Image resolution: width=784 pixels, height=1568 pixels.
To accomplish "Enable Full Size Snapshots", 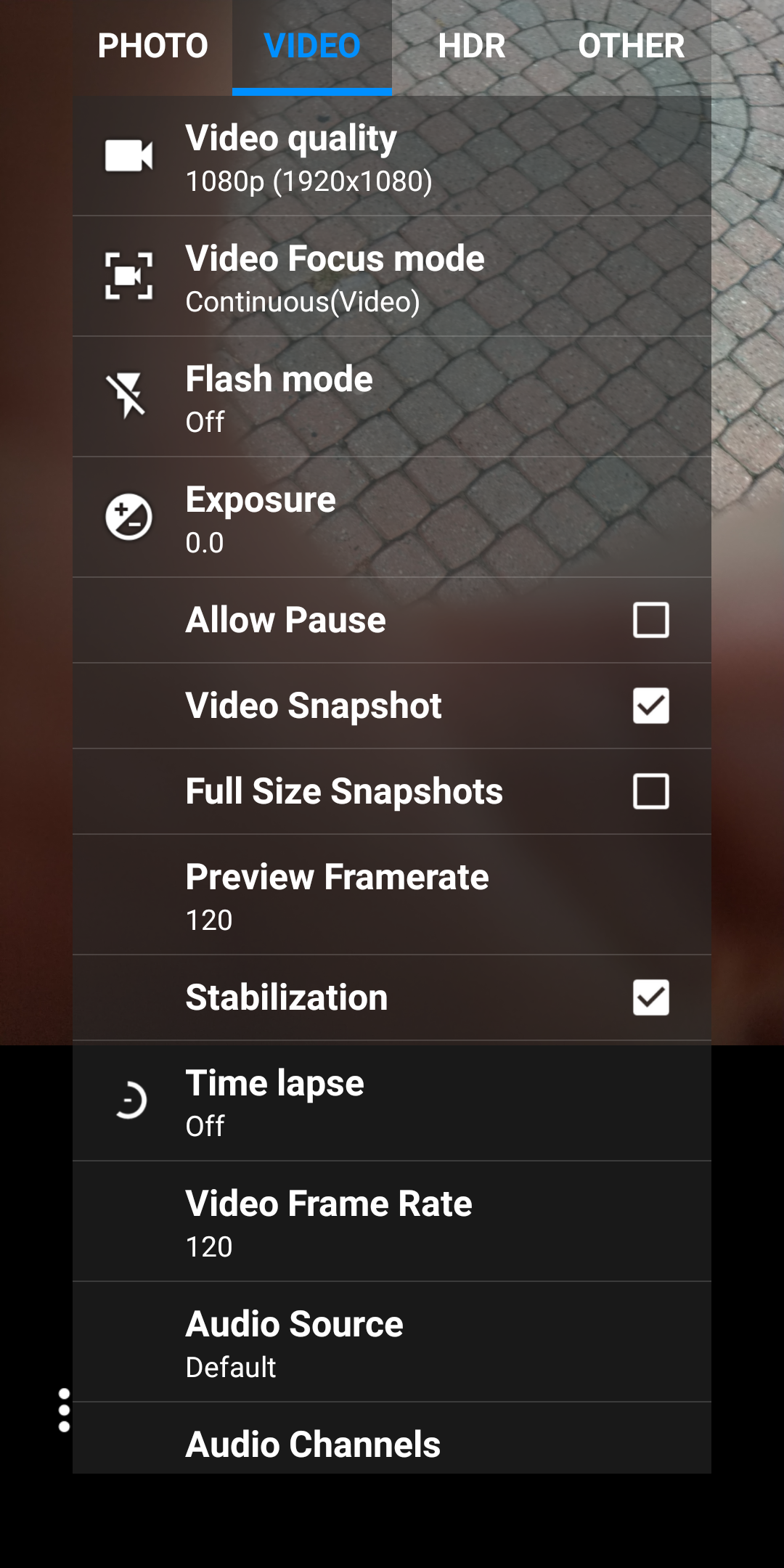I will pyautogui.click(x=650, y=791).
